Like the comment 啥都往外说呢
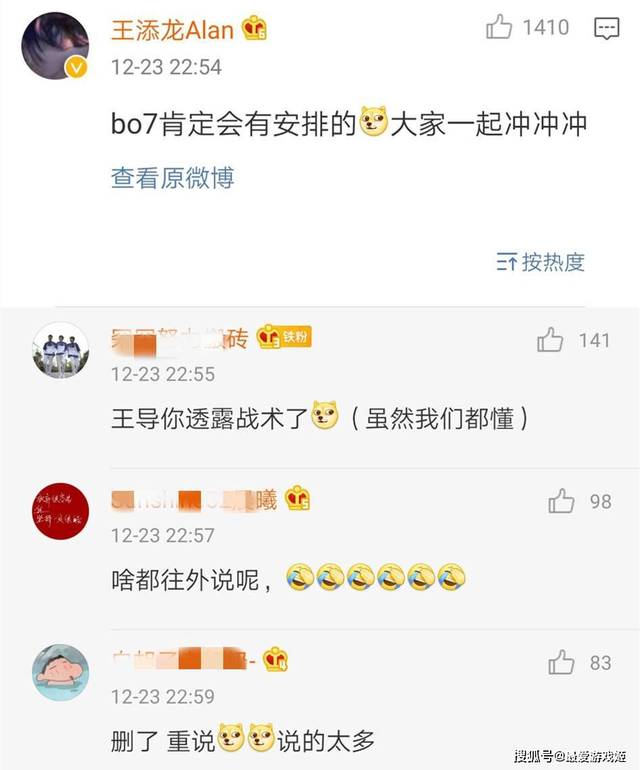The width and height of the screenshot is (640, 770). click(561, 501)
